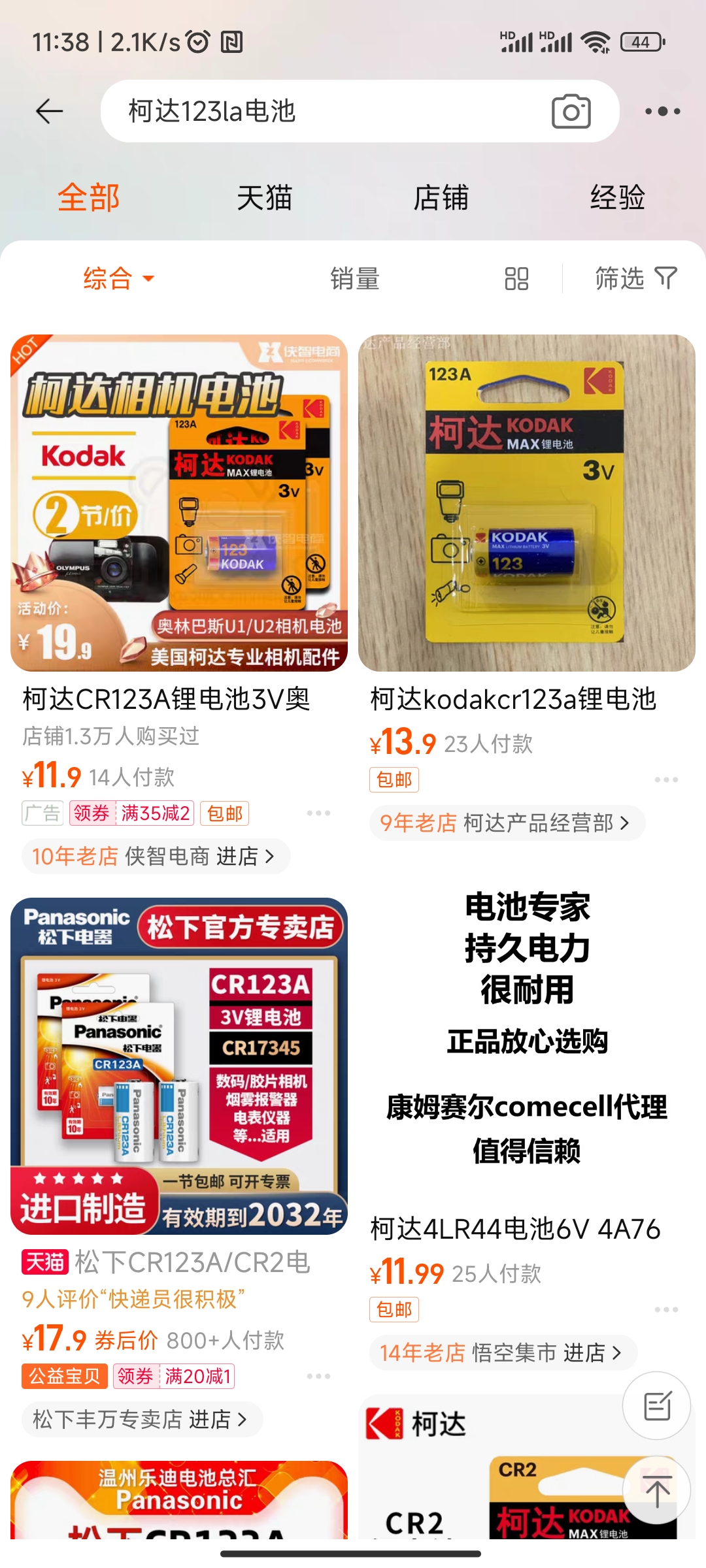Switch to the 经验 tab
706x1568 pixels.
pos(617,198)
